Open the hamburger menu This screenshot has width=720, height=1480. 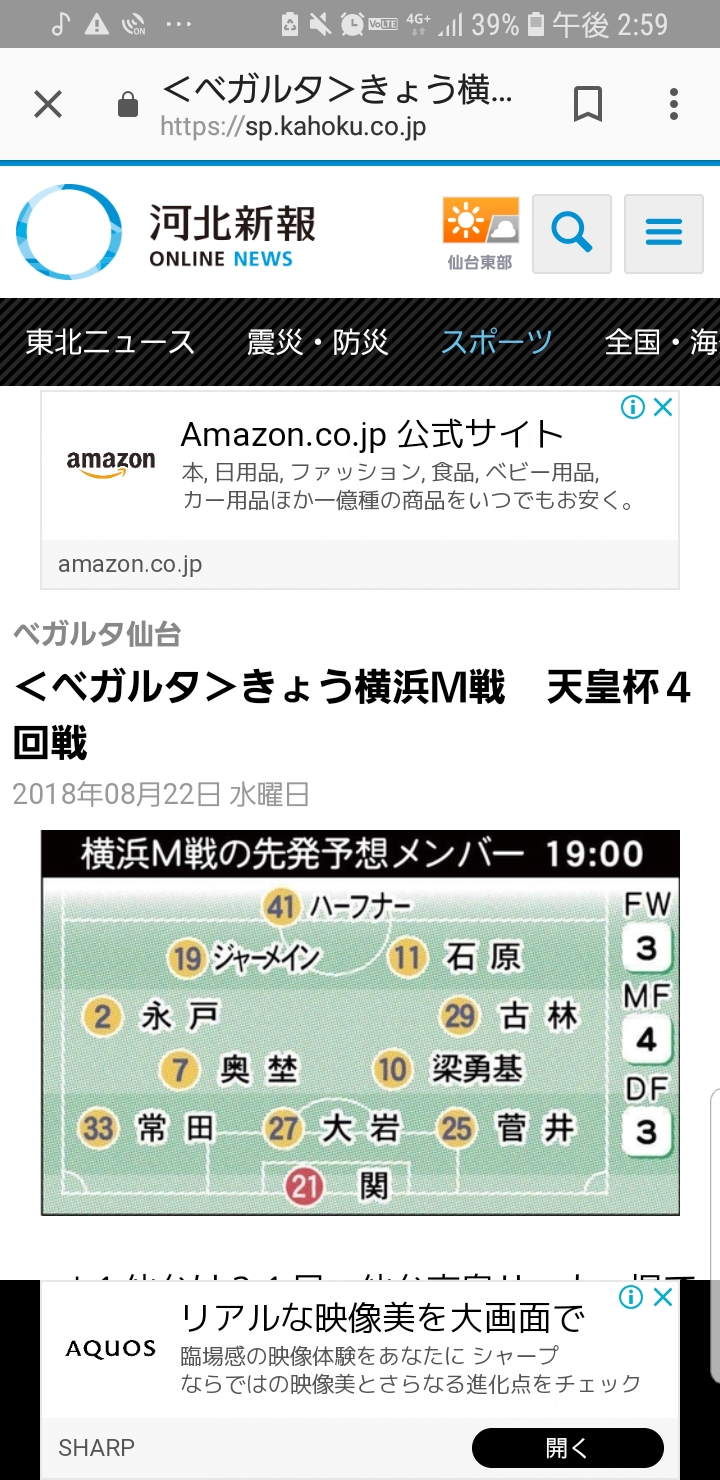pos(663,234)
